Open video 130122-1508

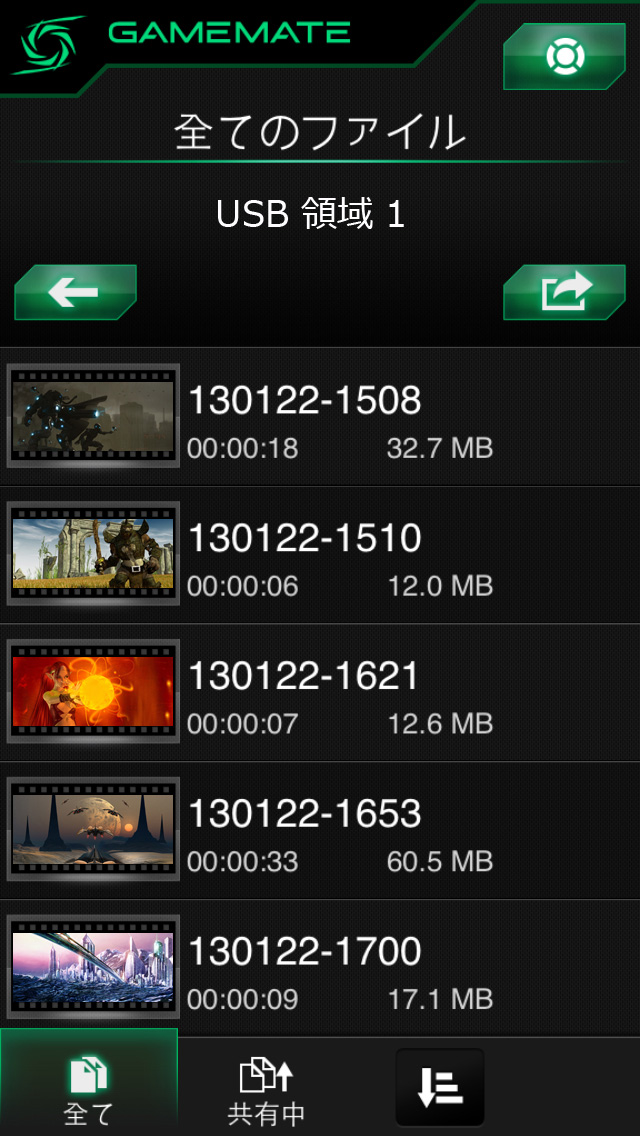tap(320, 417)
